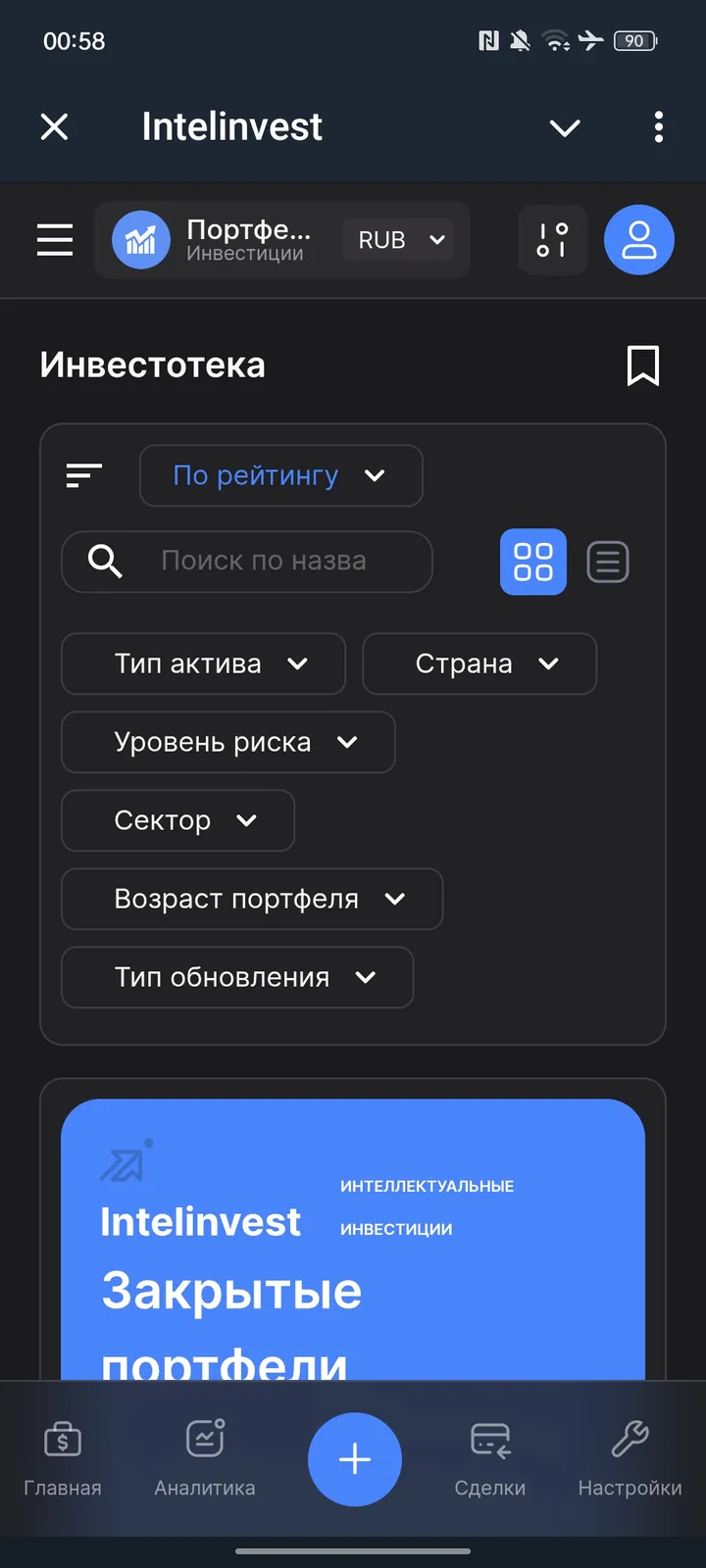This screenshot has height=1568, width=706.
Task: Click the Поиск по назва search field
Action: (263, 562)
